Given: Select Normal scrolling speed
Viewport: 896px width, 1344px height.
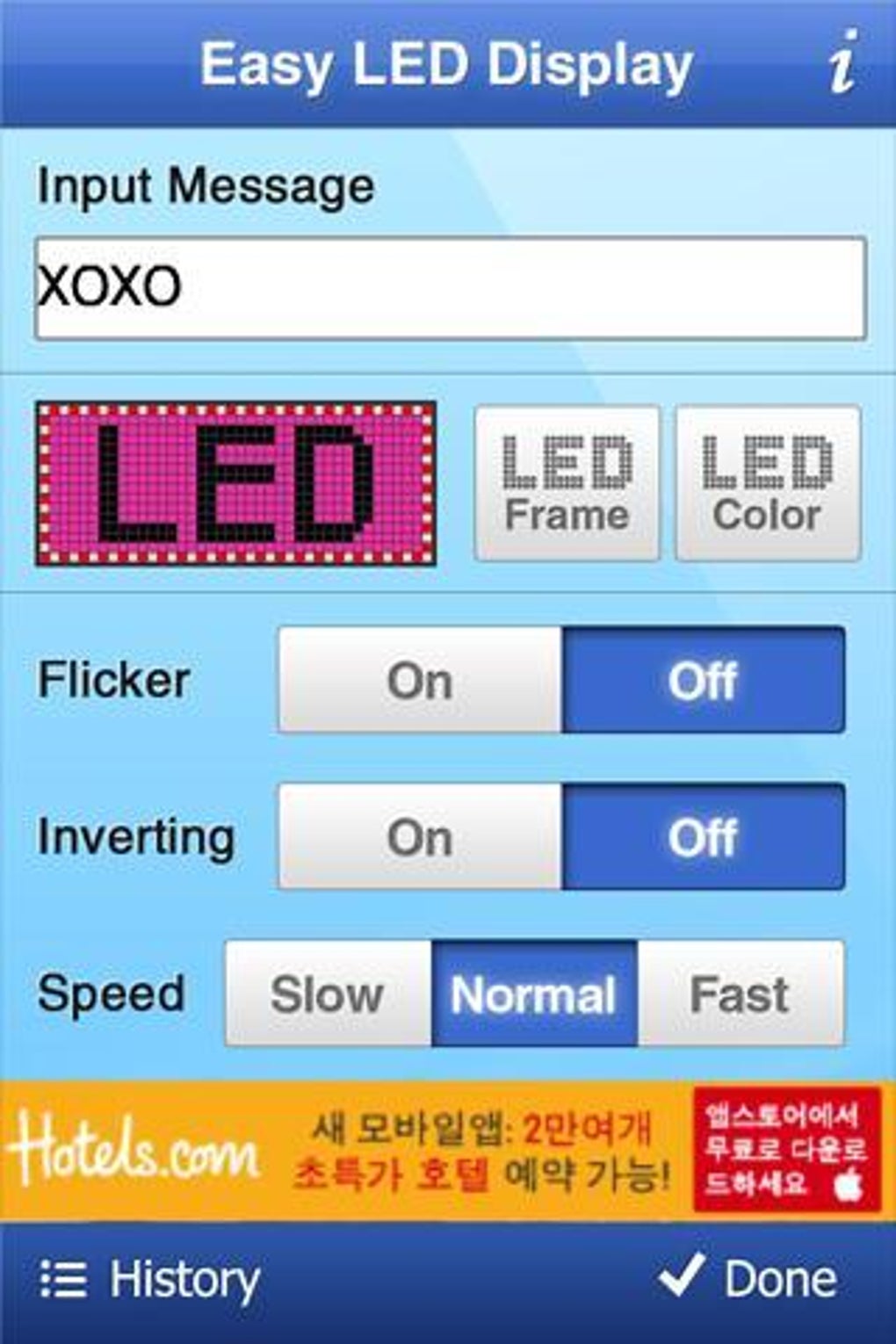Looking at the screenshot, I should click(531, 994).
